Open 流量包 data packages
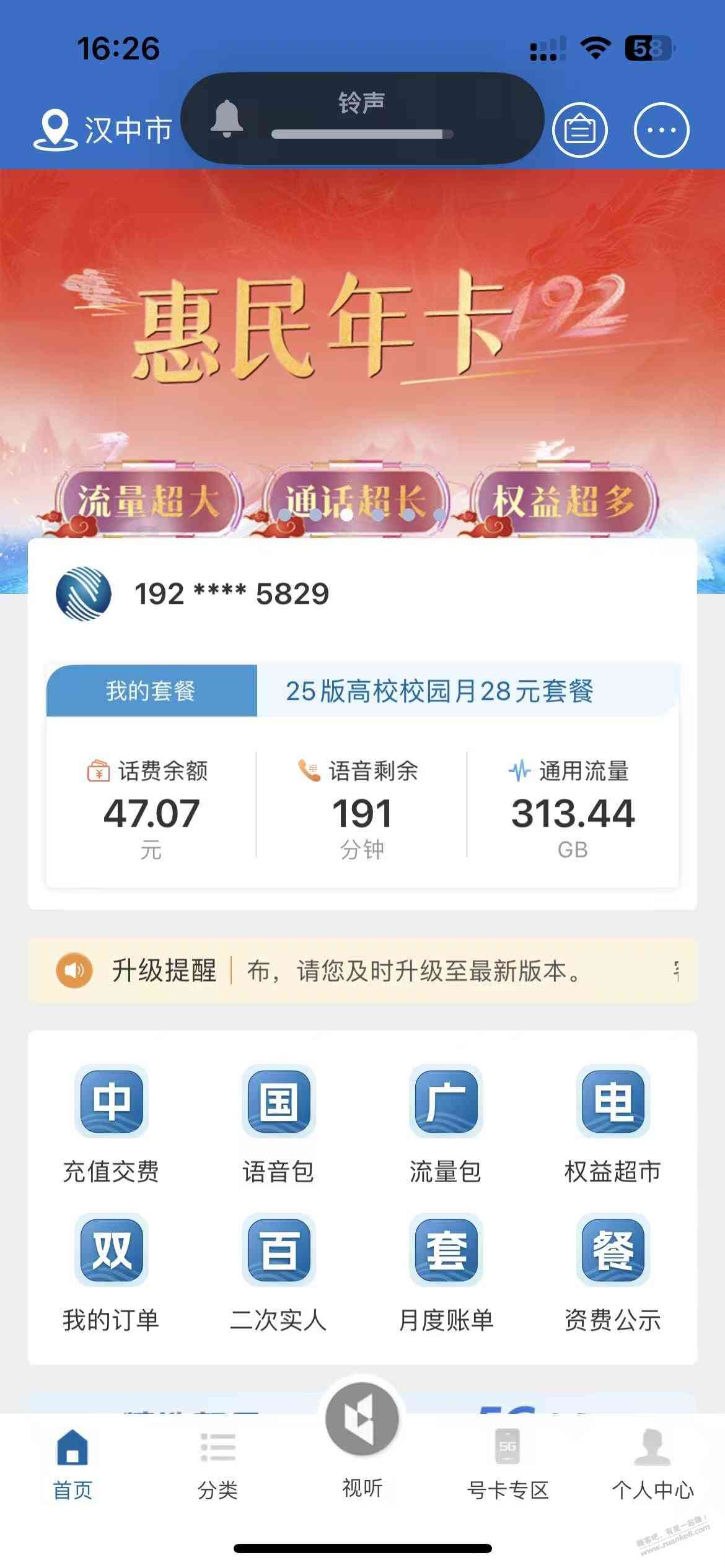Screen dimensions: 725x1568 pyautogui.click(x=446, y=1124)
